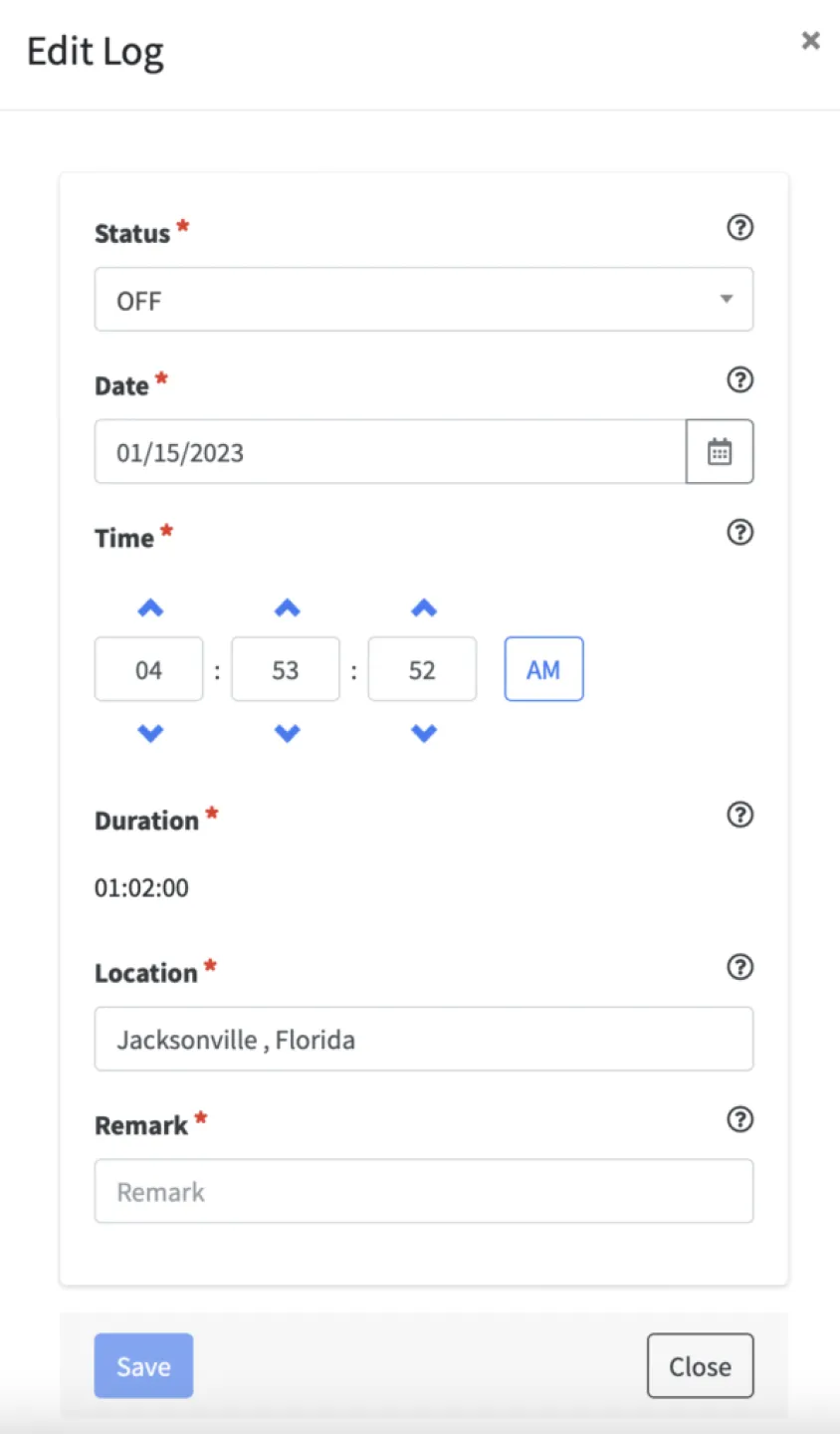Decrease the hour value
This screenshot has width=840, height=1434.
[x=150, y=733]
